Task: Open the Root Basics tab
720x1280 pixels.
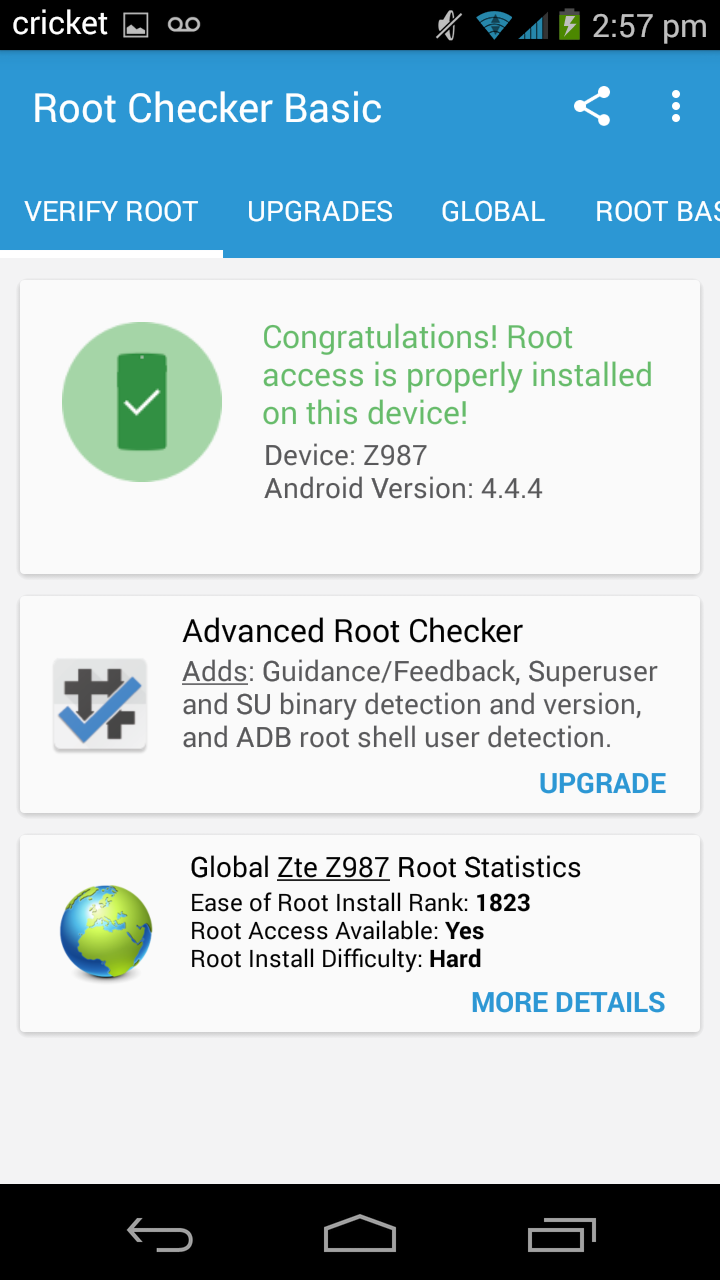Action: [x=657, y=211]
